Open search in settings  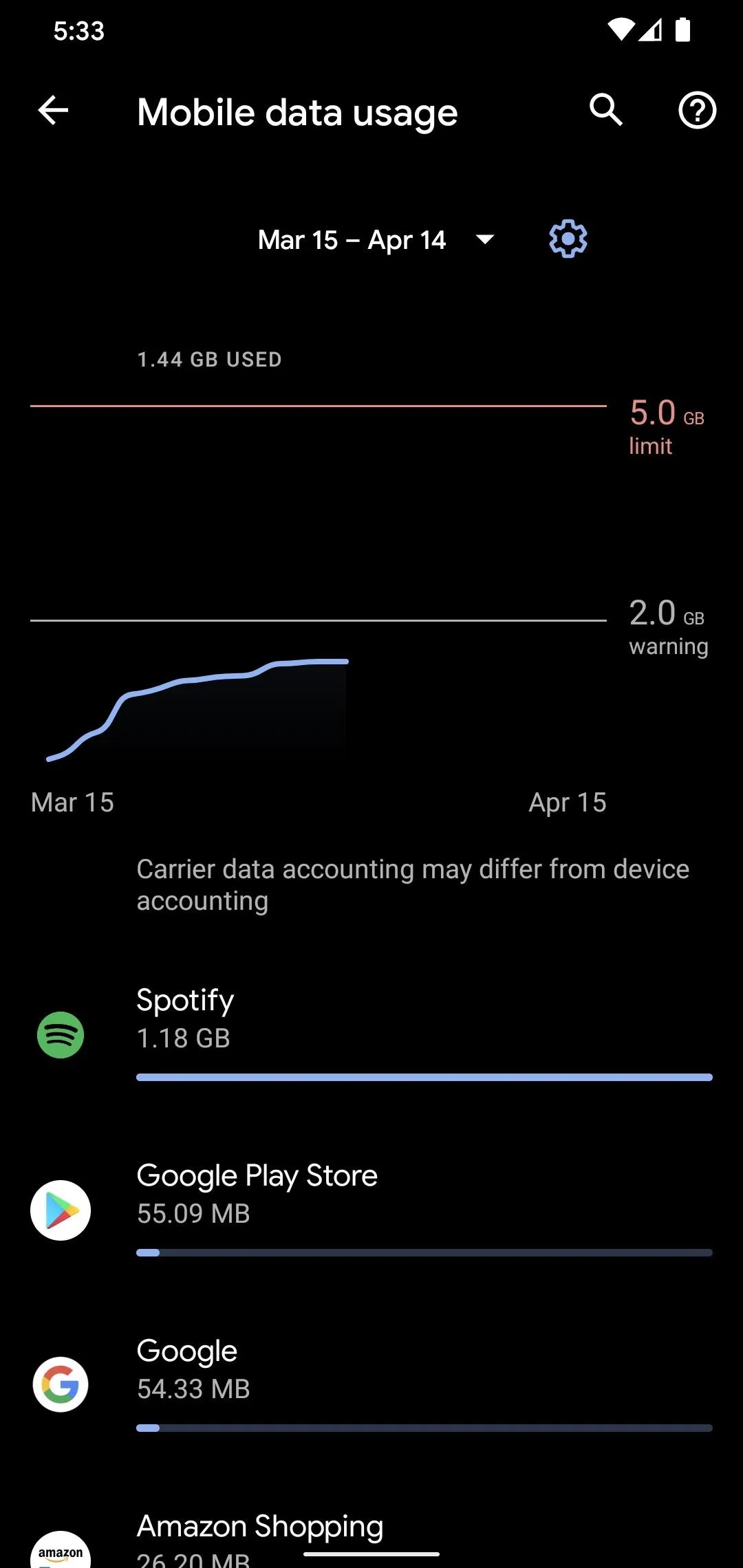click(606, 110)
